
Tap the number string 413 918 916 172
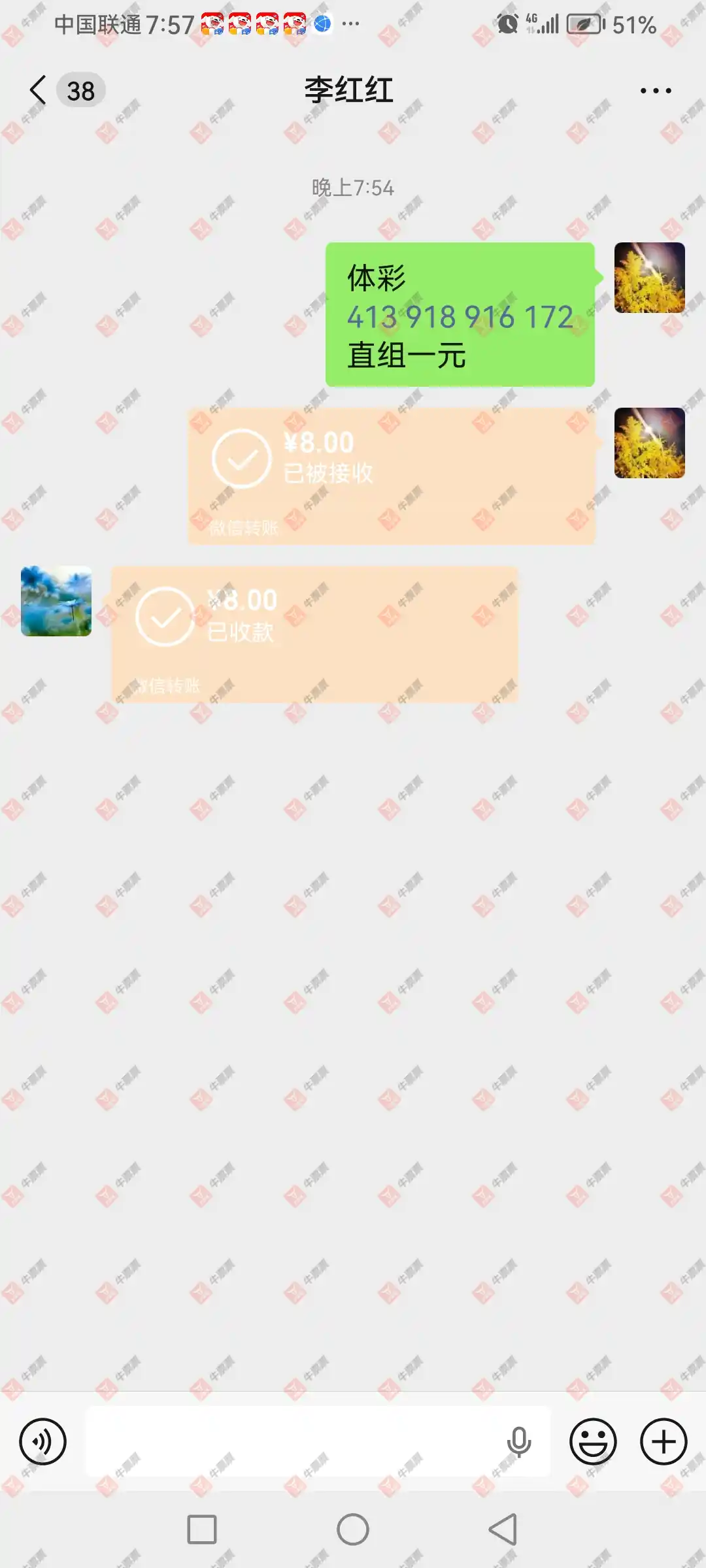460,318
